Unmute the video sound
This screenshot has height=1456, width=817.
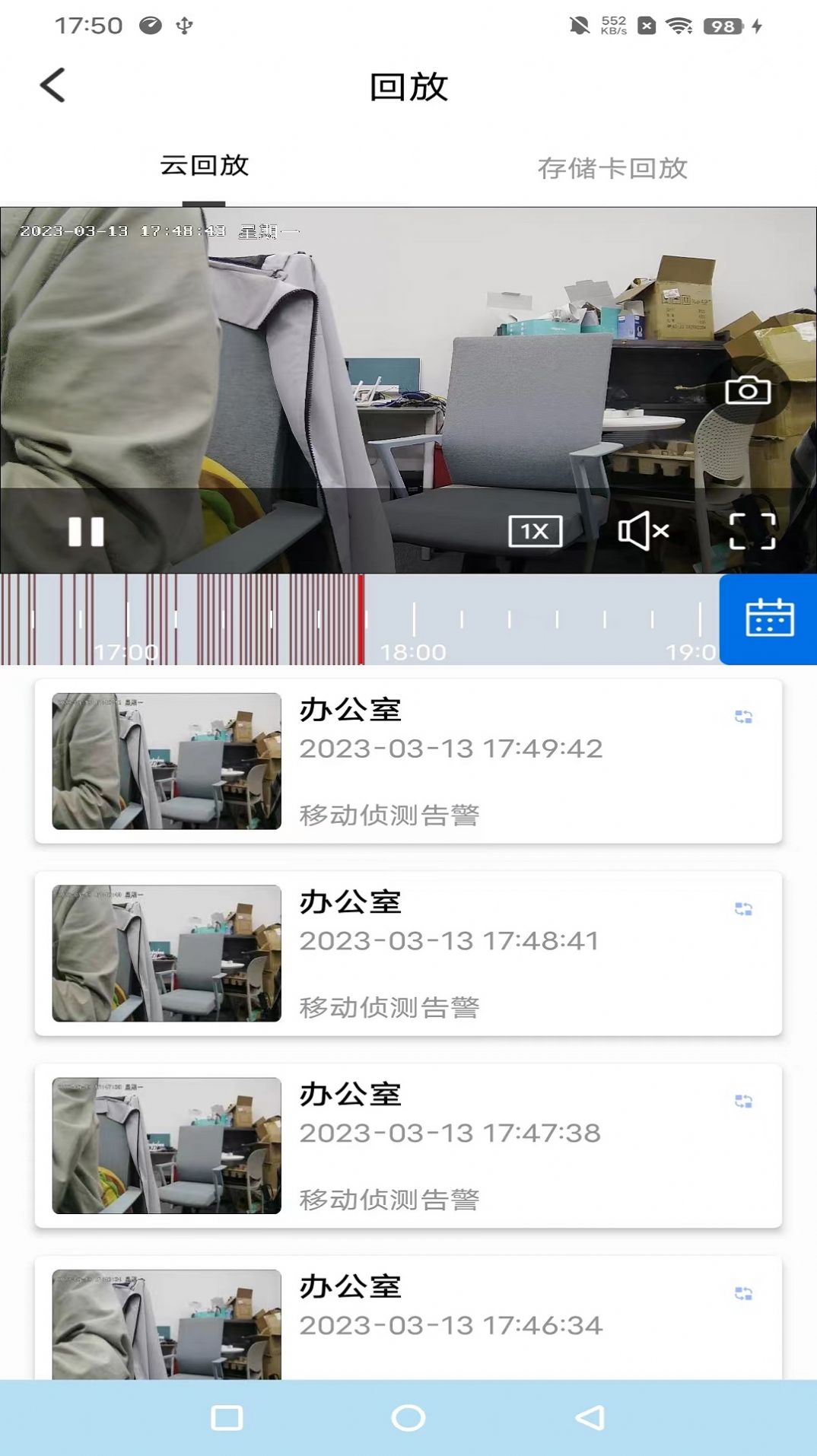coord(644,531)
